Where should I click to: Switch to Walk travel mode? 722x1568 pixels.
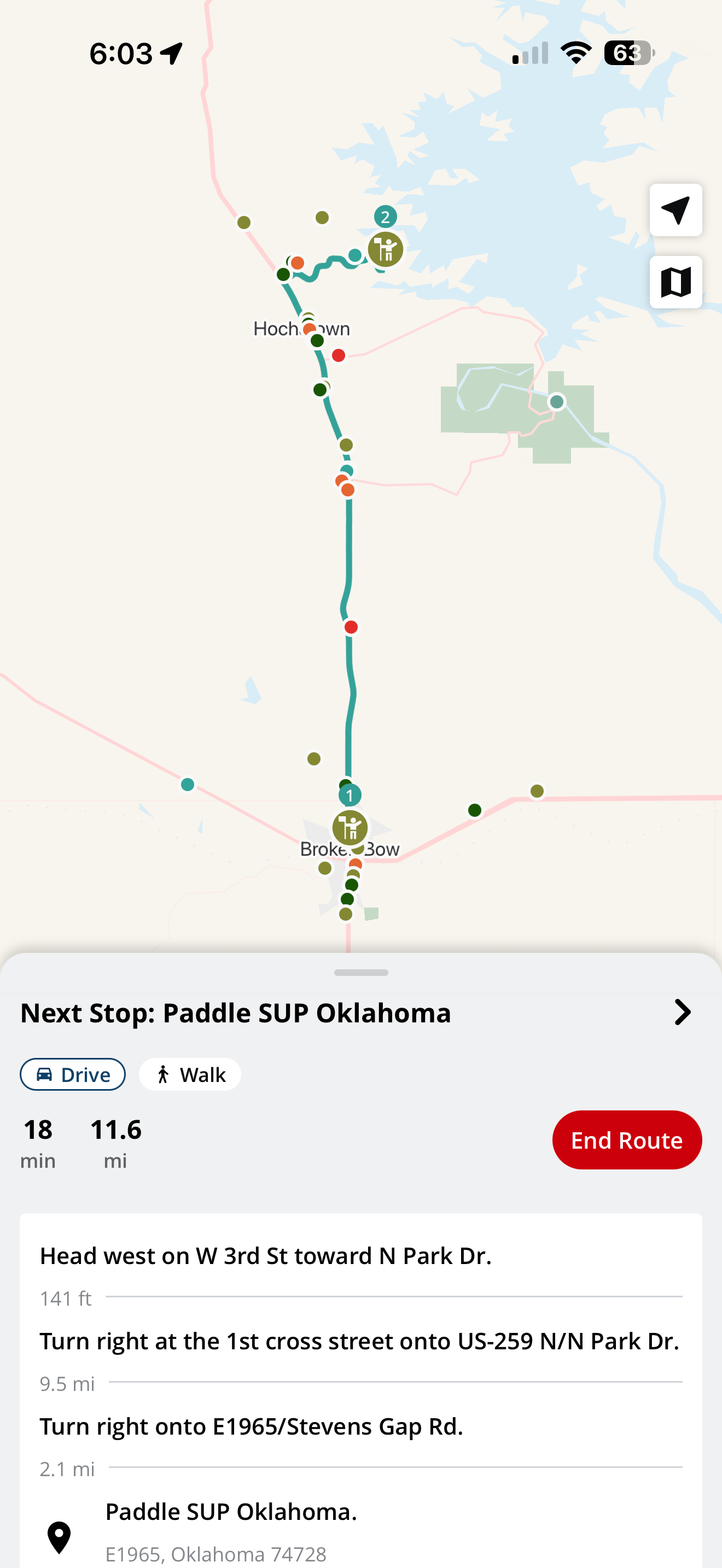(x=190, y=1074)
